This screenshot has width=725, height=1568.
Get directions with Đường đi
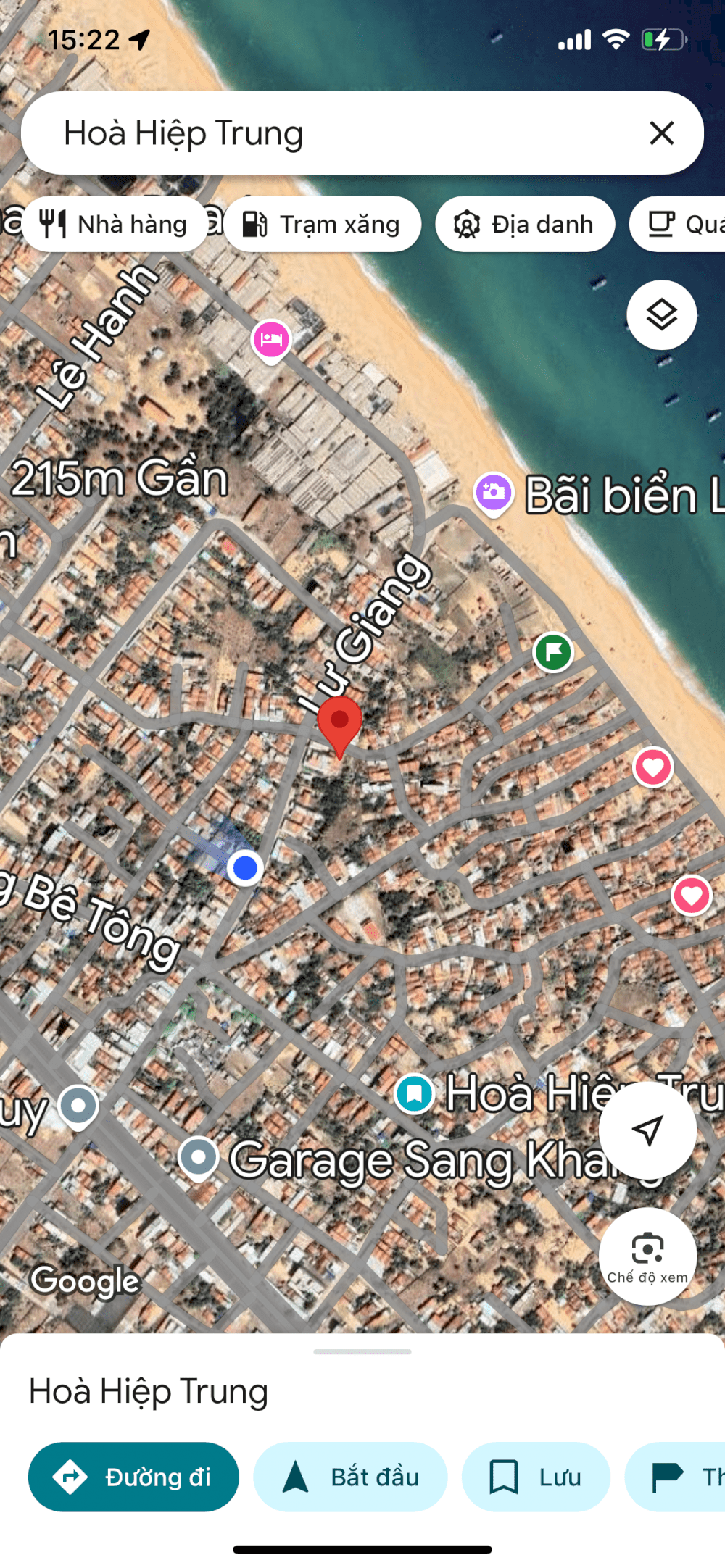pyautogui.click(x=133, y=1477)
